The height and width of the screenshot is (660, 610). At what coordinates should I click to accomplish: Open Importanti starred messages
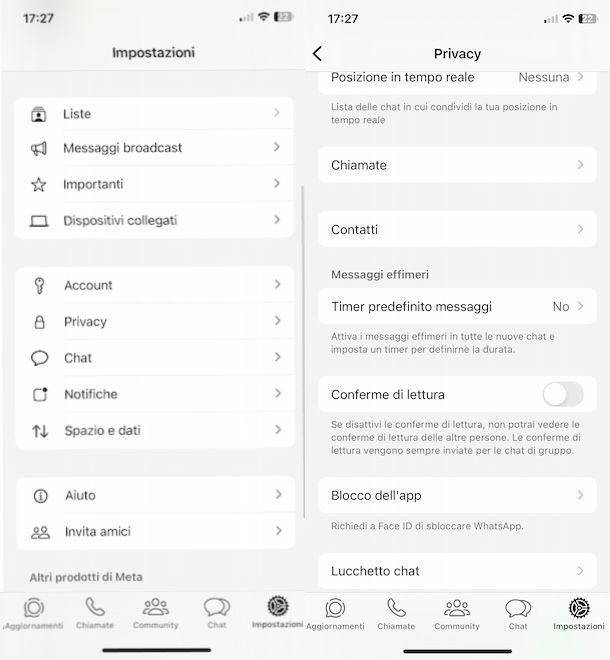154,184
